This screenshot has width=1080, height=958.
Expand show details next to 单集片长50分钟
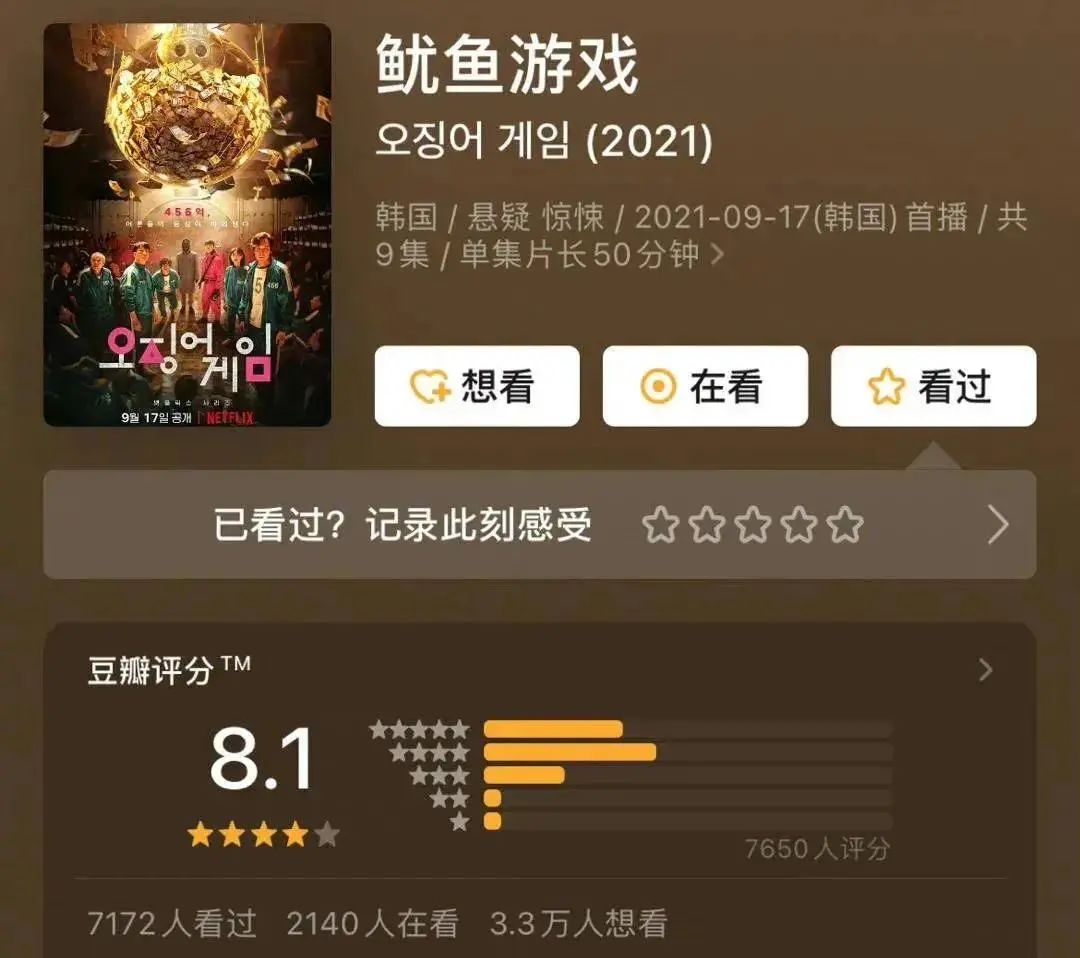pyautogui.click(x=716, y=255)
